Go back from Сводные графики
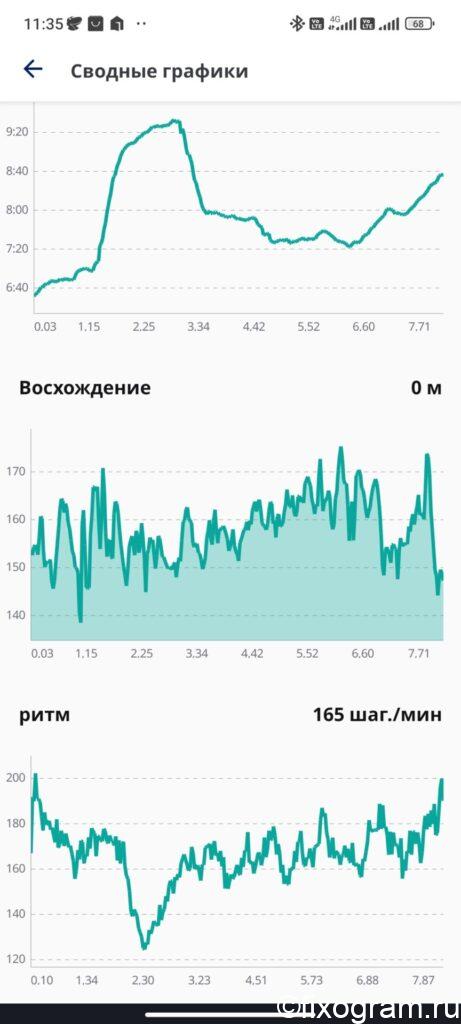The image size is (461, 1024). click(33, 69)
